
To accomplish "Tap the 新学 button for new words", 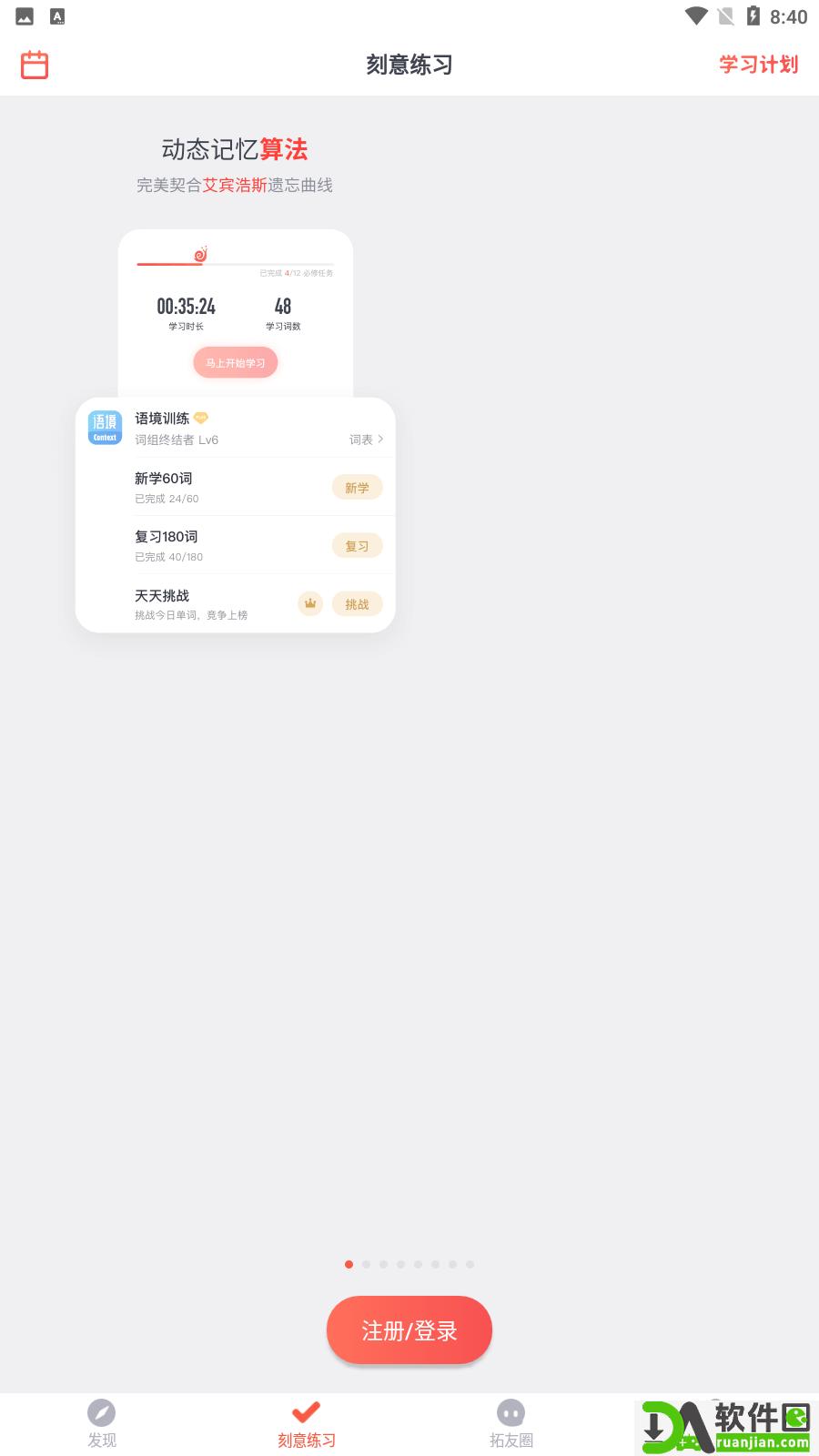I will click(357, 487).
